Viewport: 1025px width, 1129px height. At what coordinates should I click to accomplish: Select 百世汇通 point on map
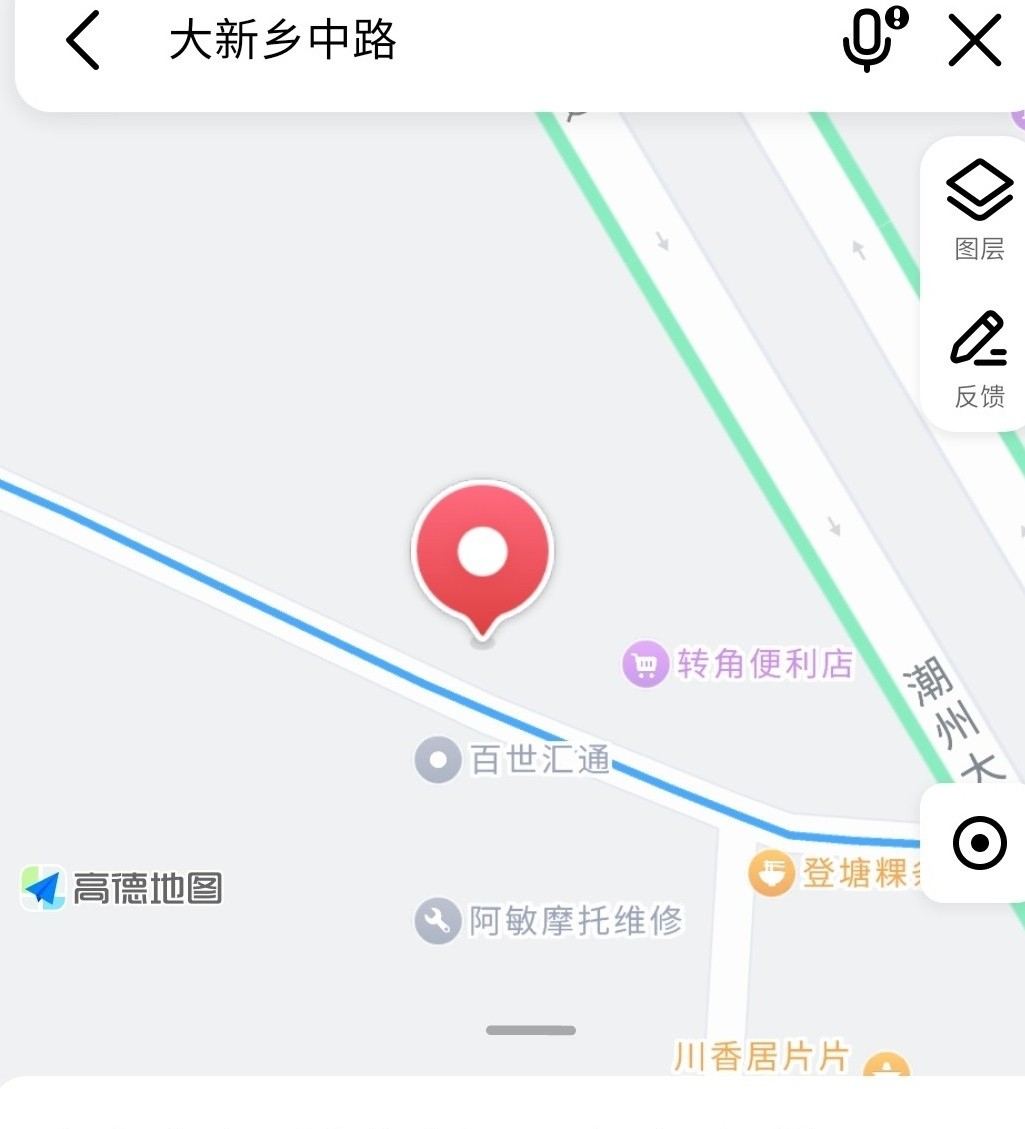tap(438, 760)
